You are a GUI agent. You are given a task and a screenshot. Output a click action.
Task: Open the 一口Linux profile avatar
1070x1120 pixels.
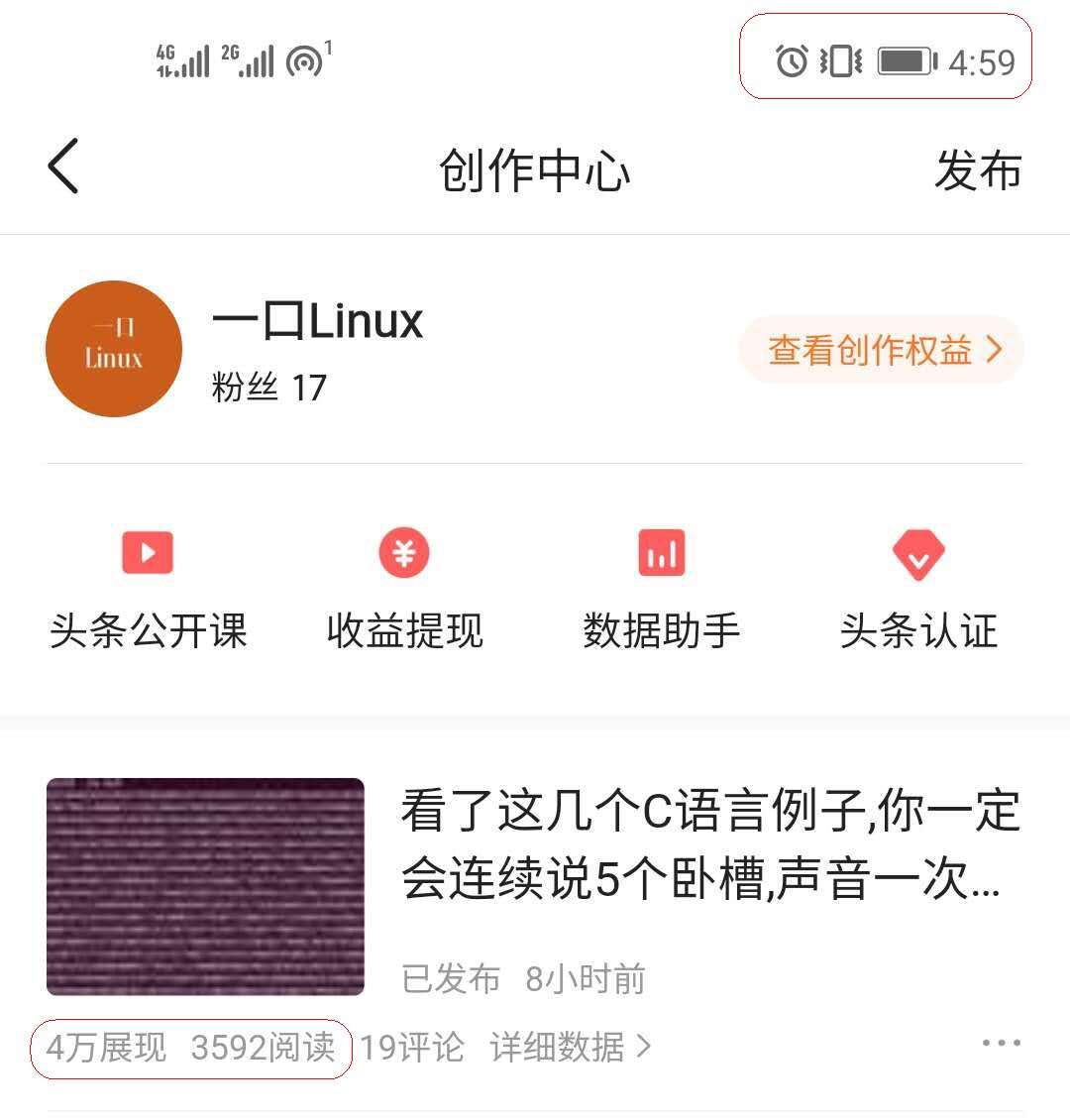pyautogui.click(x=114, y=349)
